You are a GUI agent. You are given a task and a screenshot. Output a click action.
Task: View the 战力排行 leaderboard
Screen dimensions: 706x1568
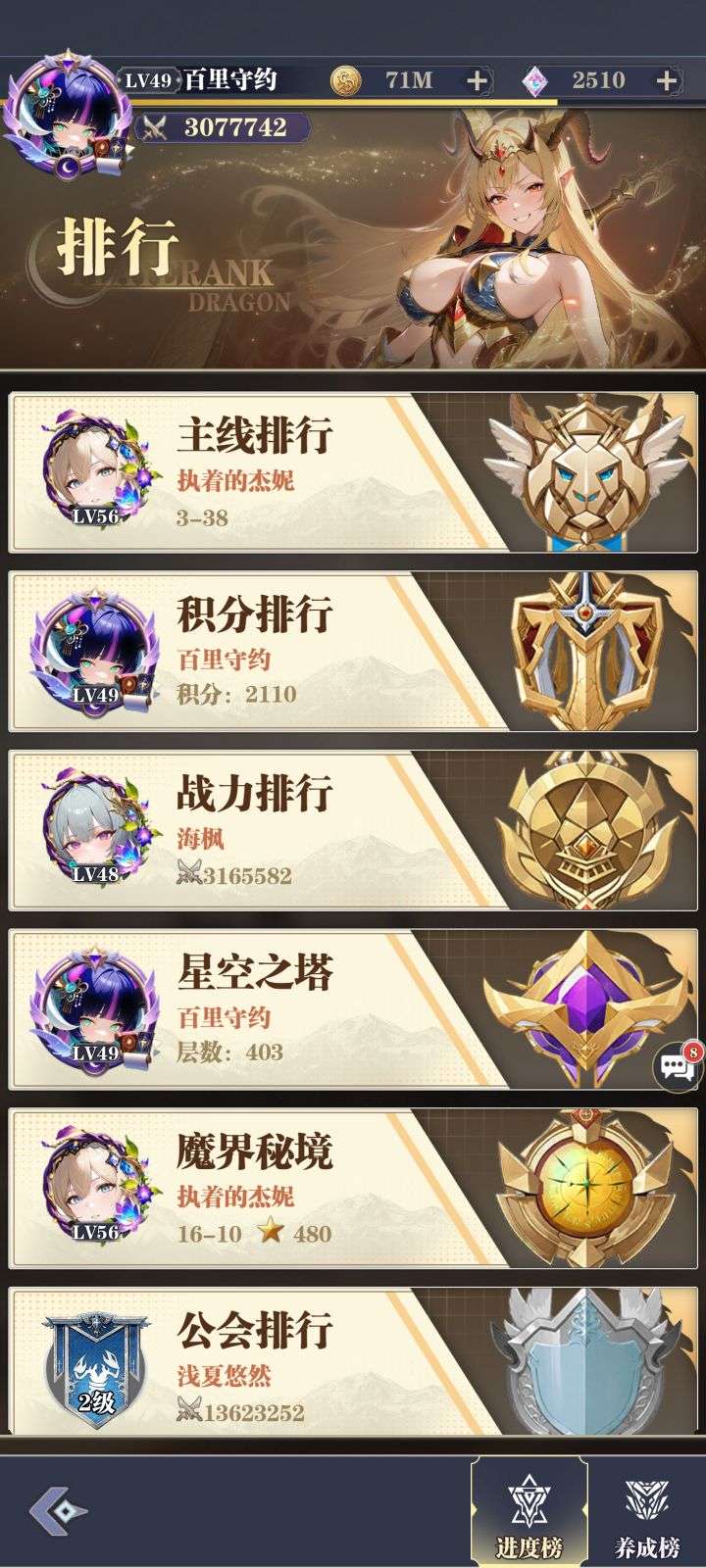coord(353,830)
